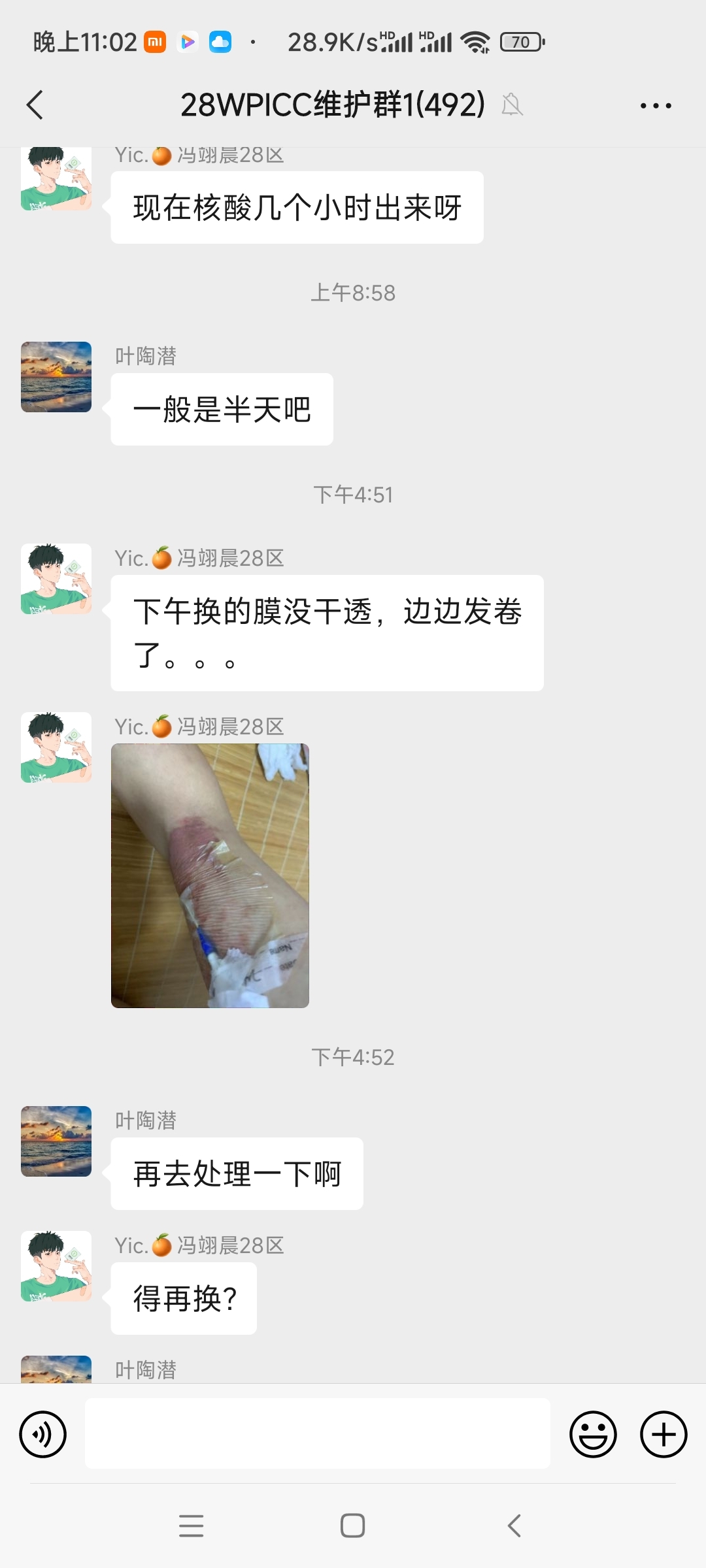The width and height of the screenshot is (706, 1568).
Task: Open group chat details via three dots
Action: [656, 105]
